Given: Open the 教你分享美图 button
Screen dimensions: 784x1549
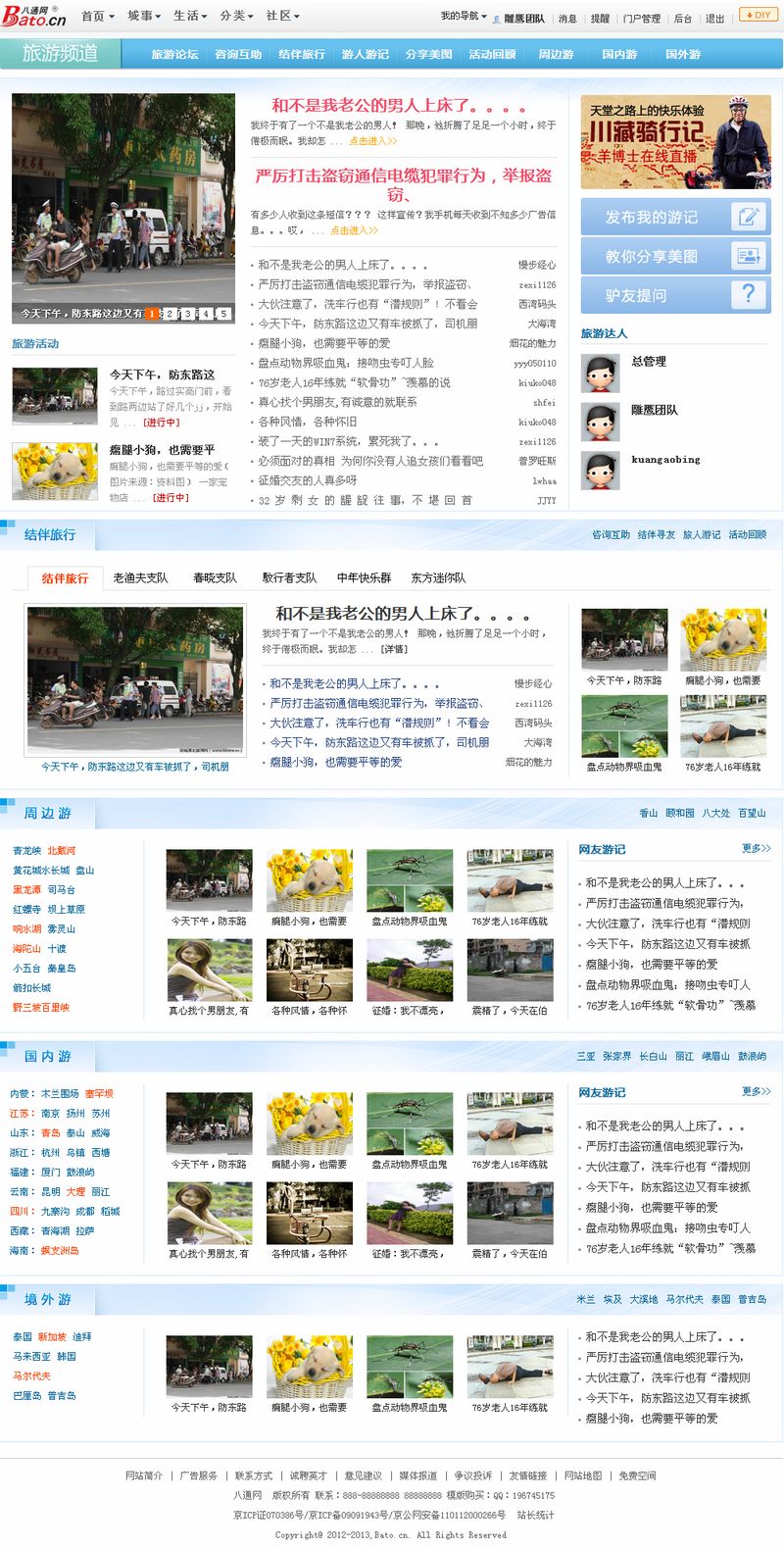Looking at the screenshot, I should pos(674,256).
